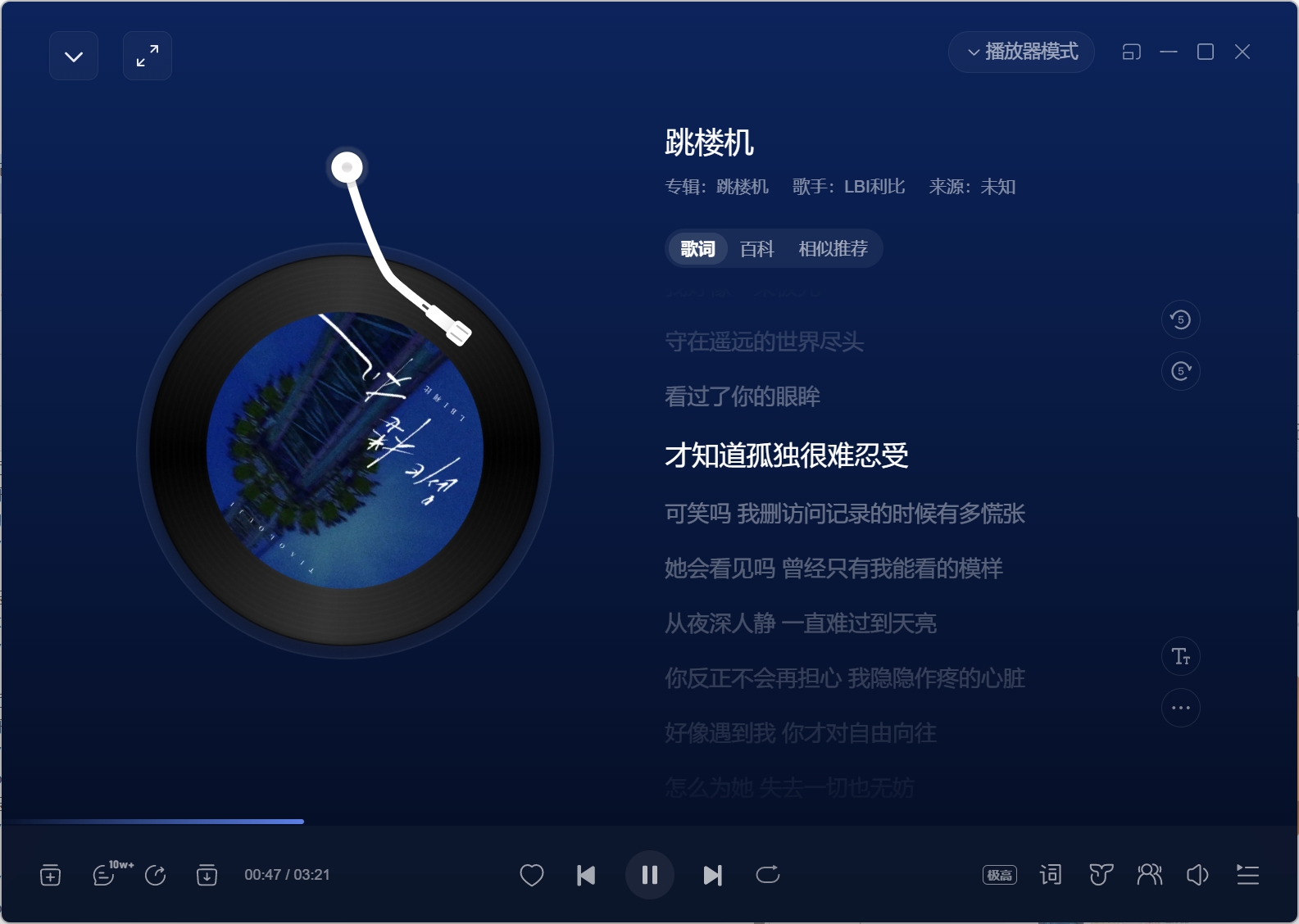Open the 播放器模式 dropdown
The image size is (1299, 924).
click(1022, 52)
